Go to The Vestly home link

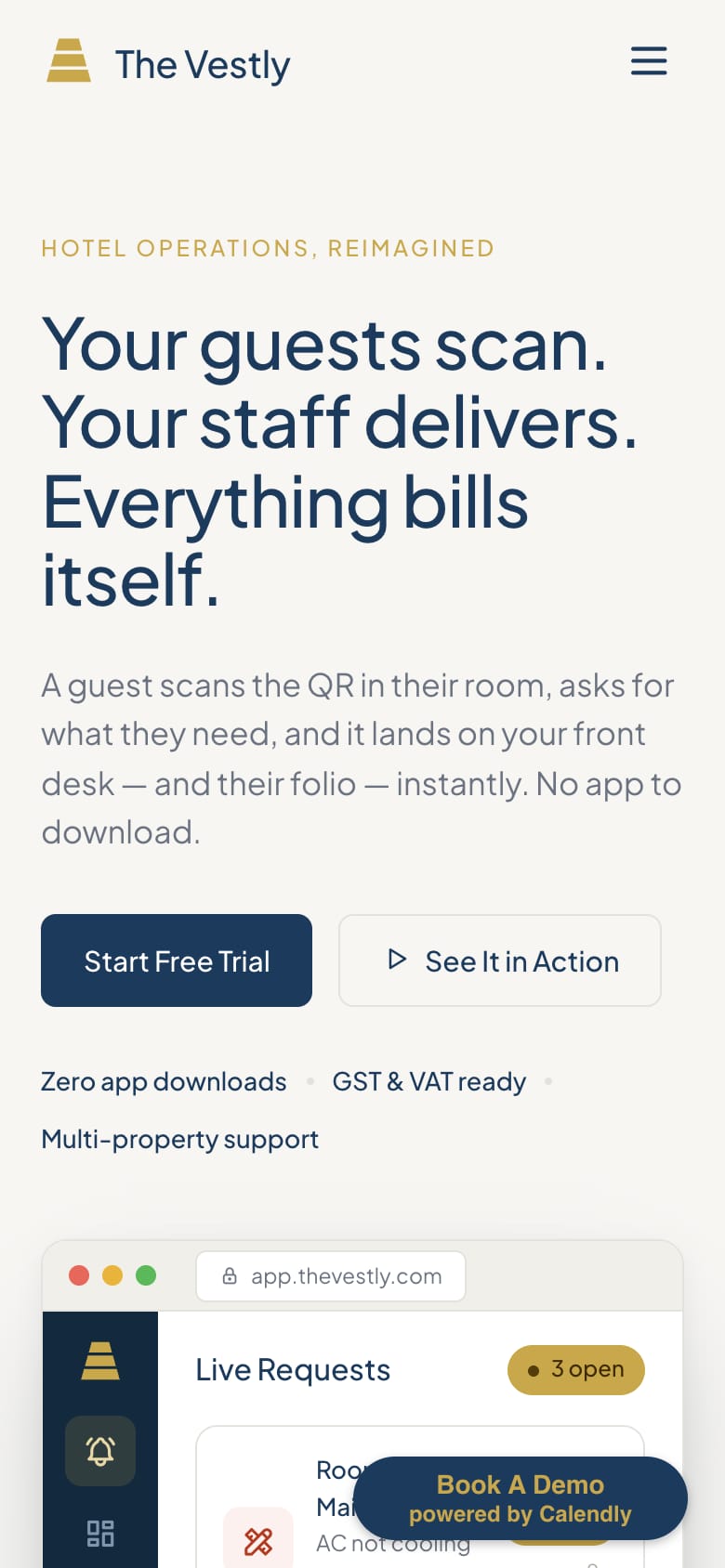pyautogui.click(x=168, y=63)
